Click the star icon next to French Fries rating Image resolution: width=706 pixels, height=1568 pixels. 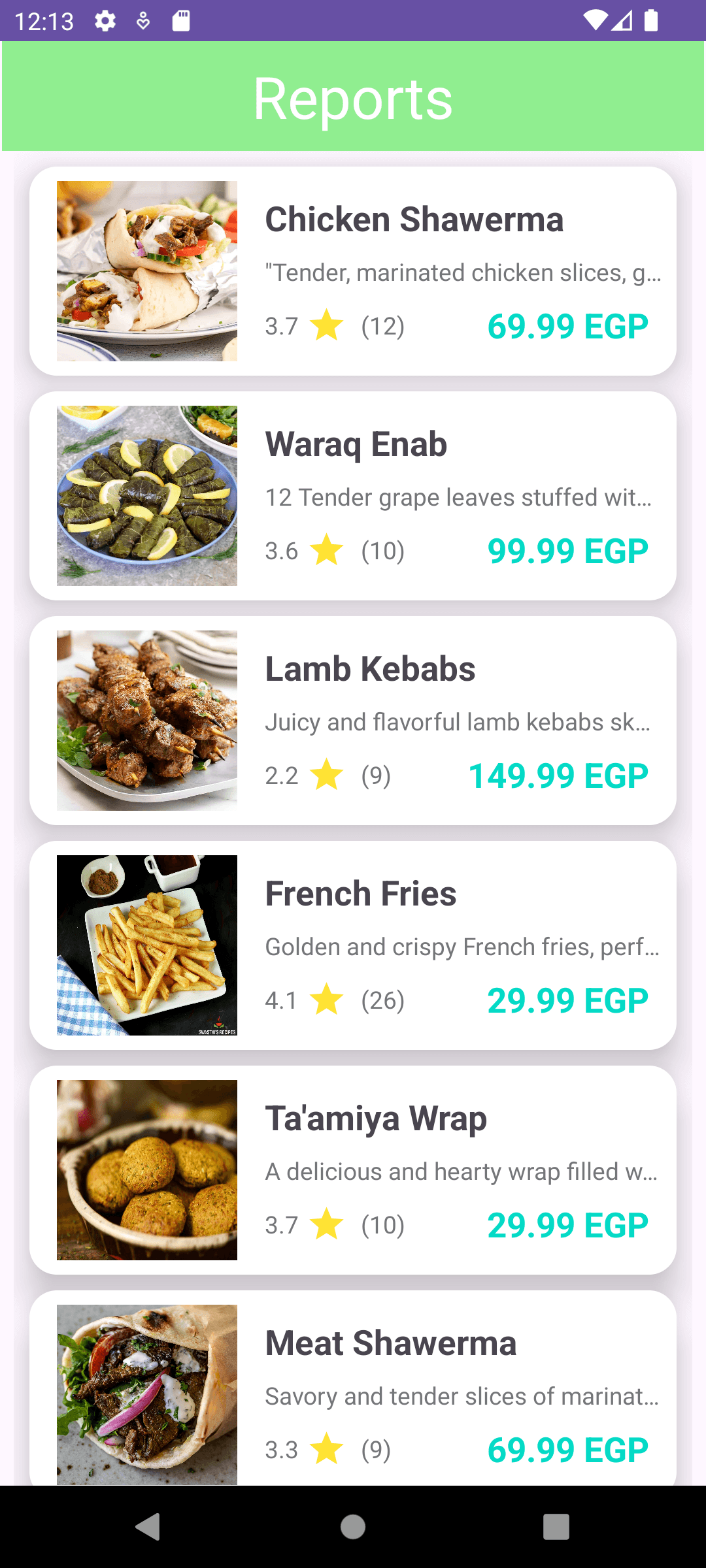[x=327, y=999]
